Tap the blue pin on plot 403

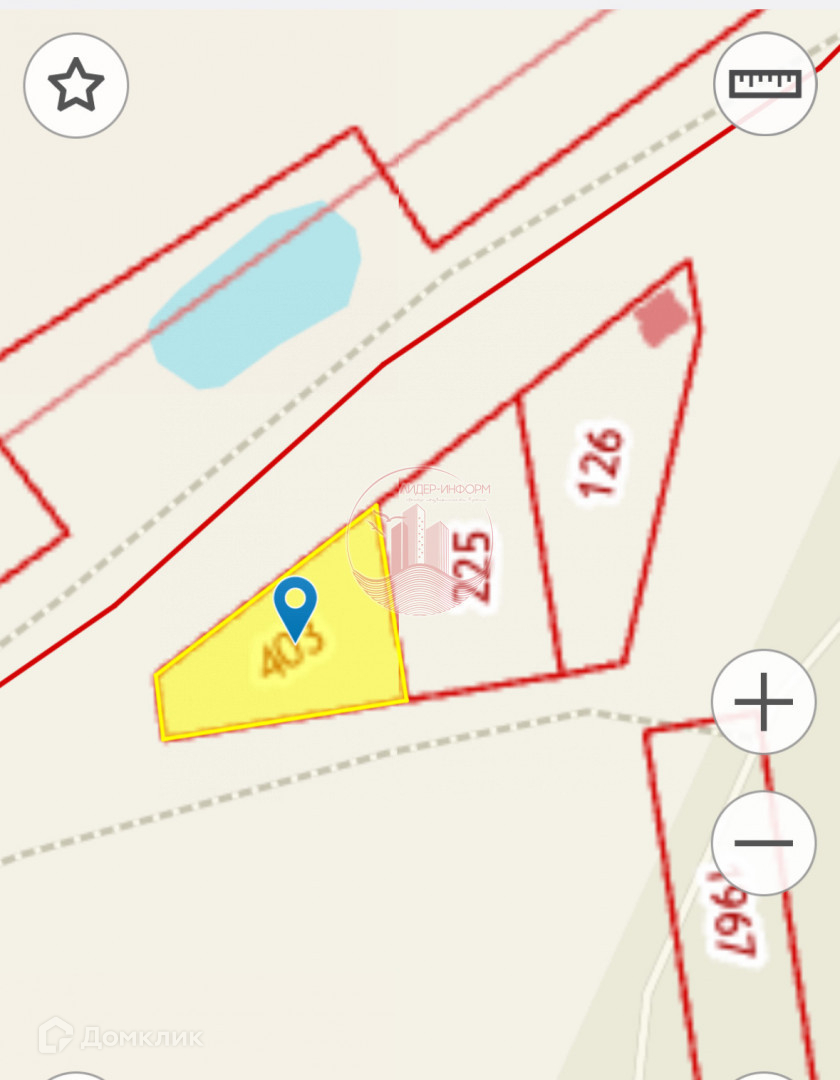[x=295, y=604]
